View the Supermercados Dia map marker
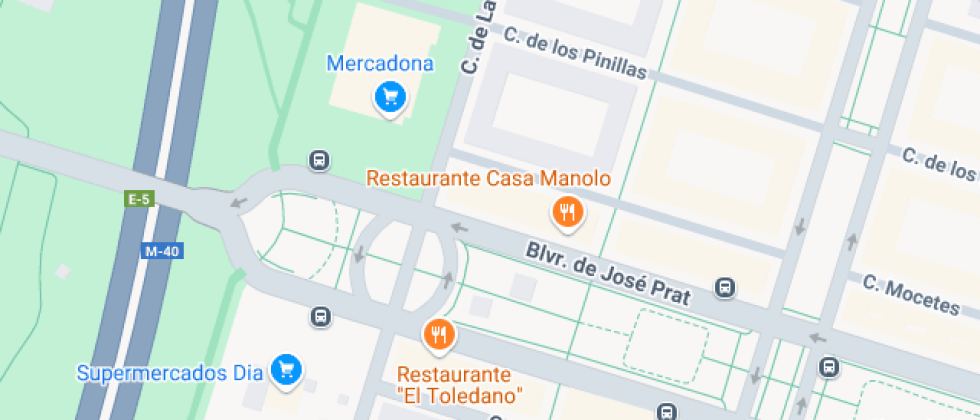The image size is (980, 420). [x=287, y=369]
